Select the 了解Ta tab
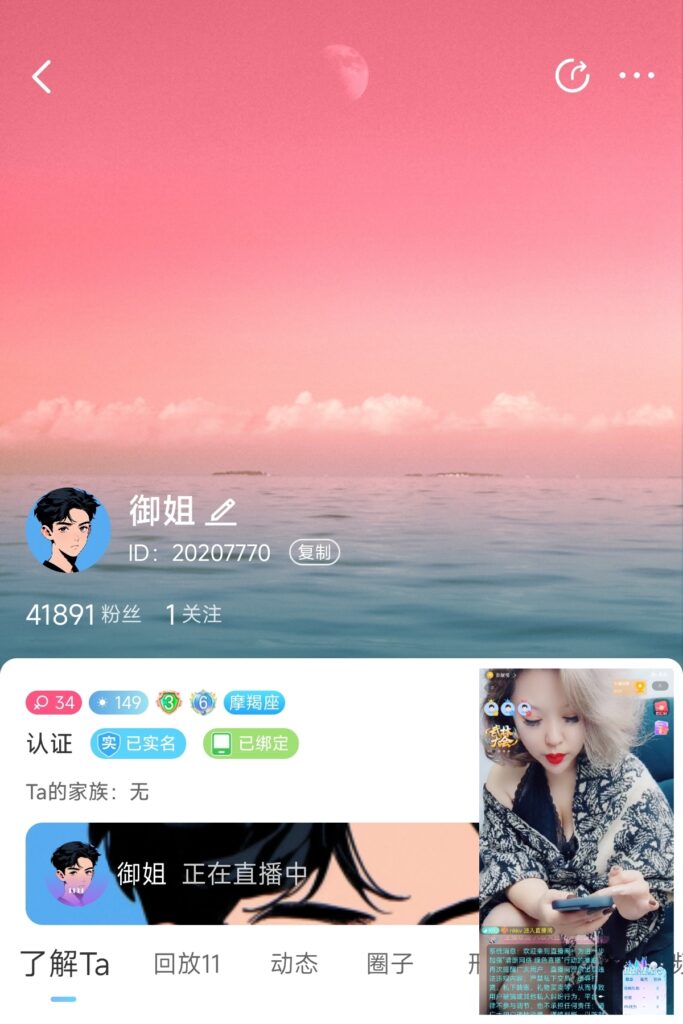 65,965
